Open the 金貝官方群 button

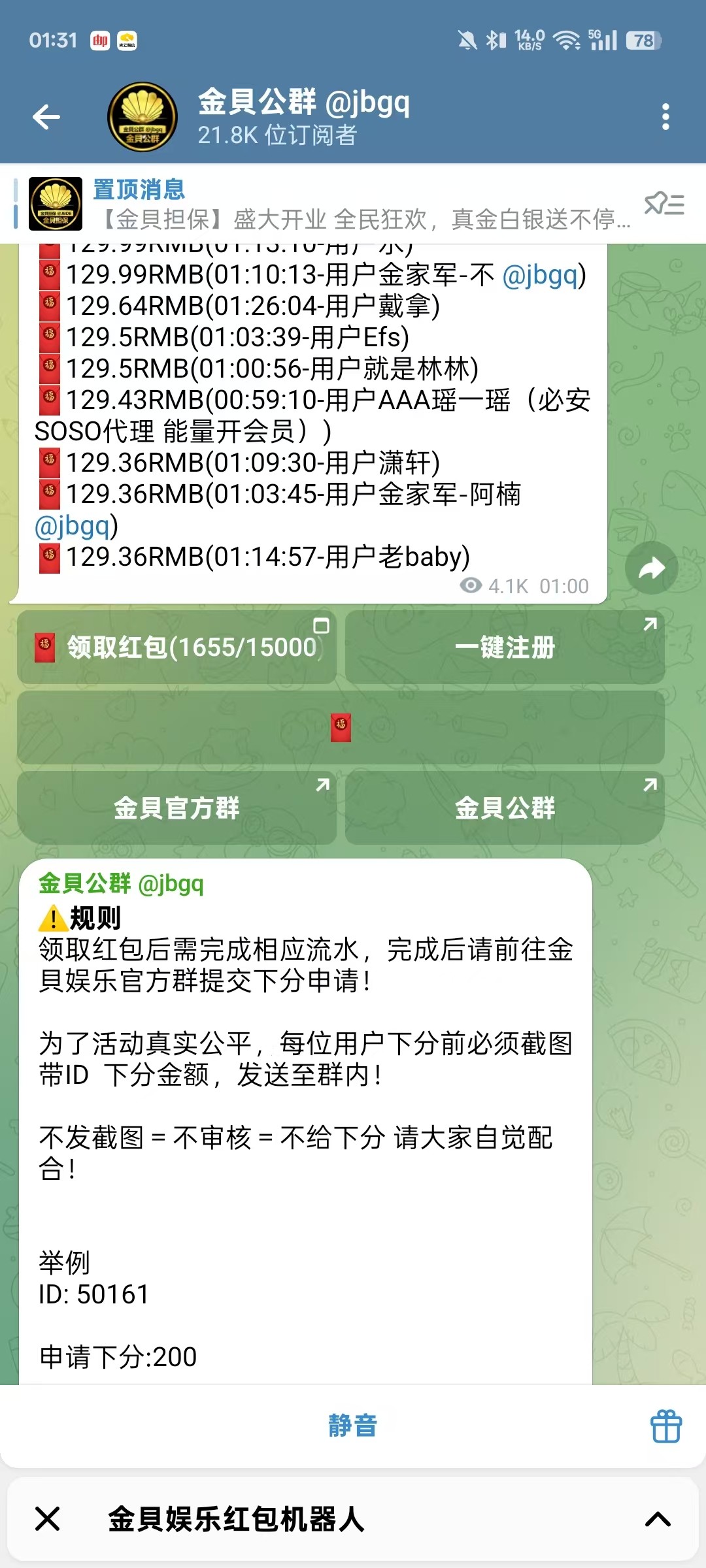tap(176, 808)
